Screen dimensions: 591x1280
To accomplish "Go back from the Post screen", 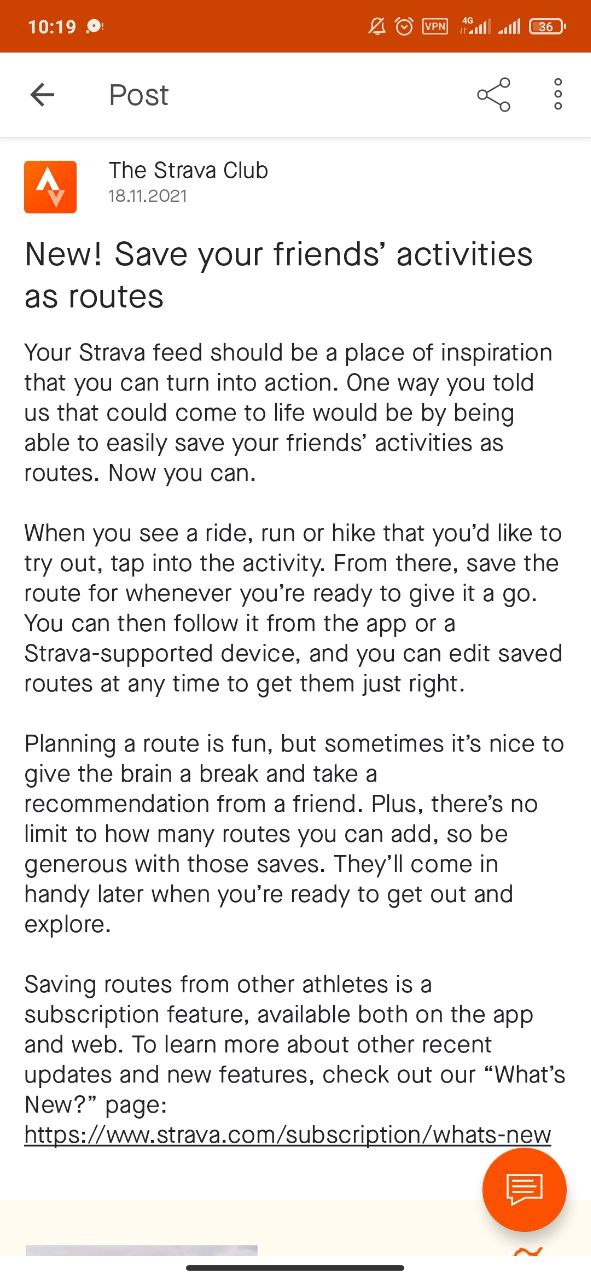I will tap(42, 95).
